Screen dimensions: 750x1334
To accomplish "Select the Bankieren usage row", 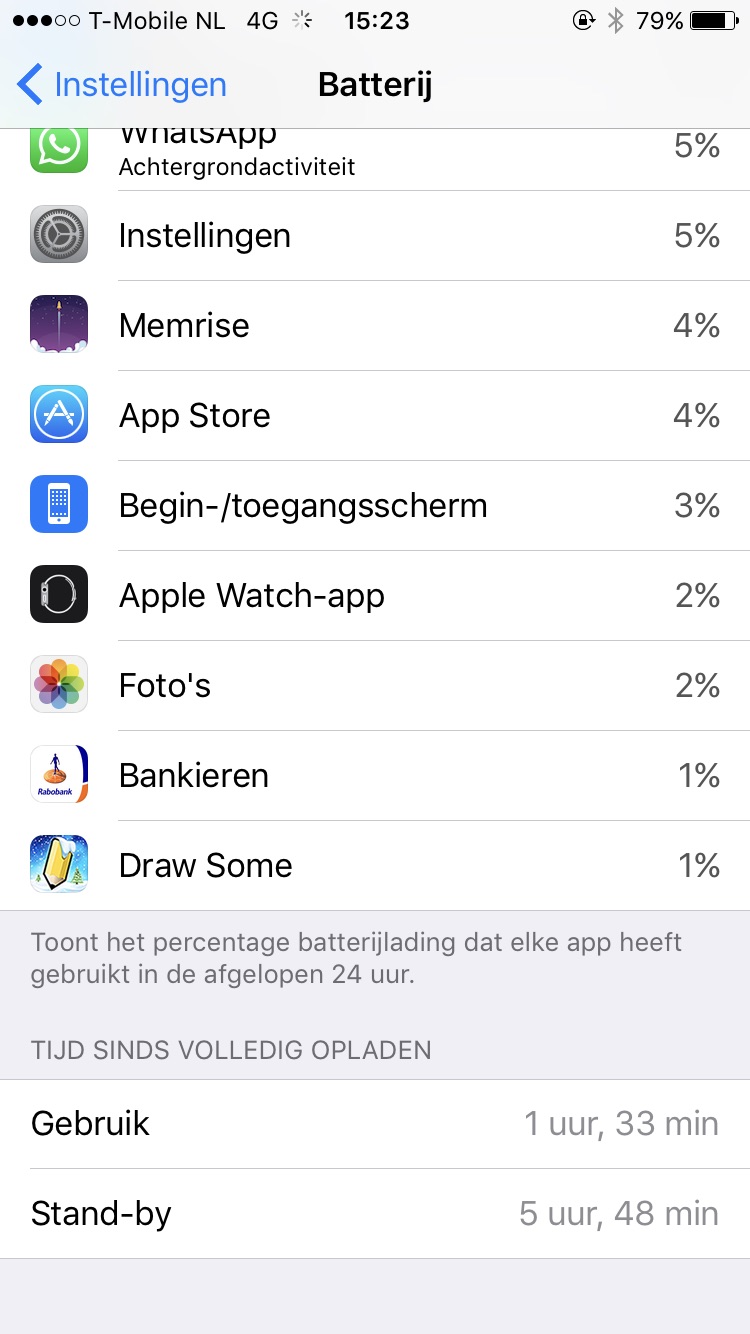I will tap(375, 776).
